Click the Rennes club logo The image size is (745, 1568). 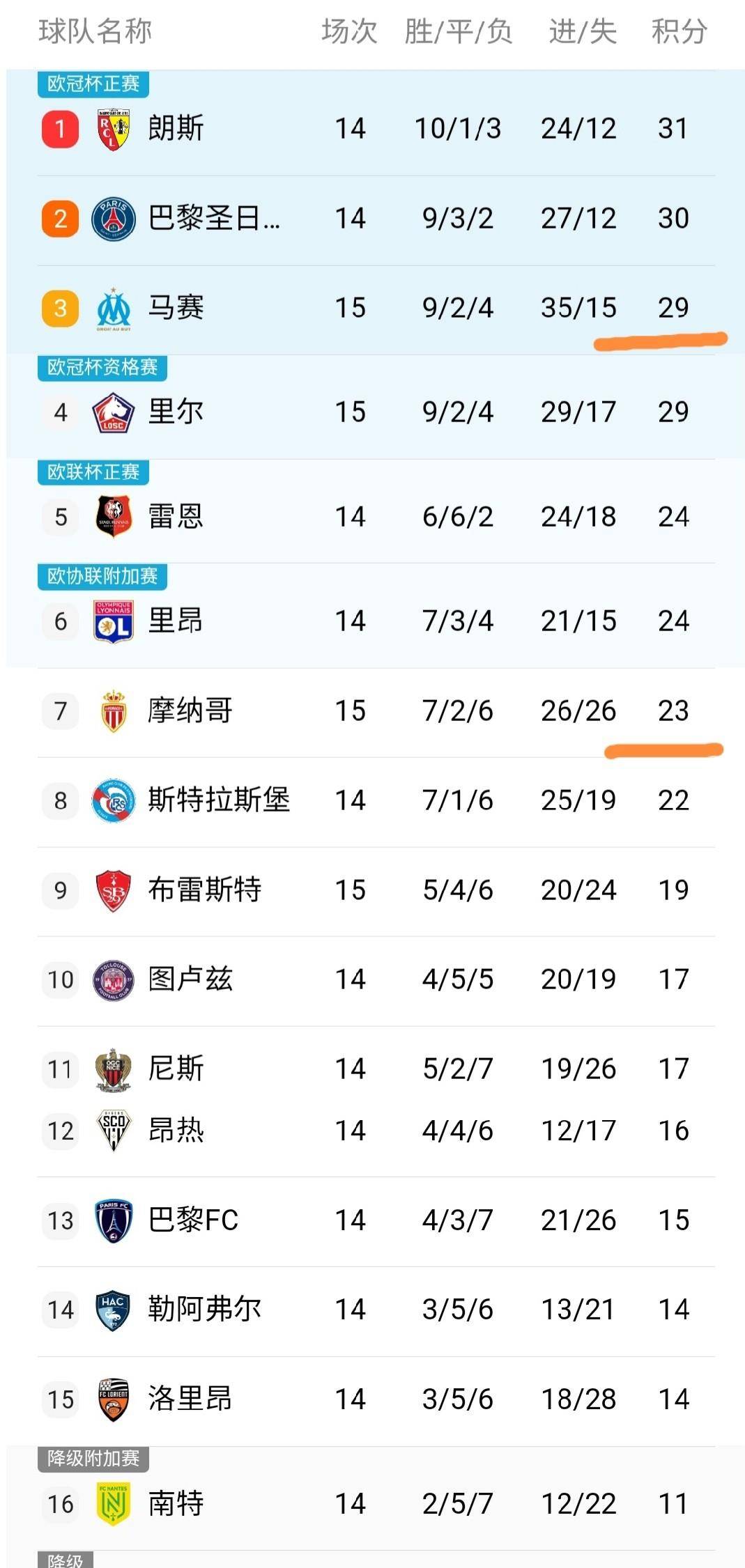pyautogui.click(x=112, y=516)
